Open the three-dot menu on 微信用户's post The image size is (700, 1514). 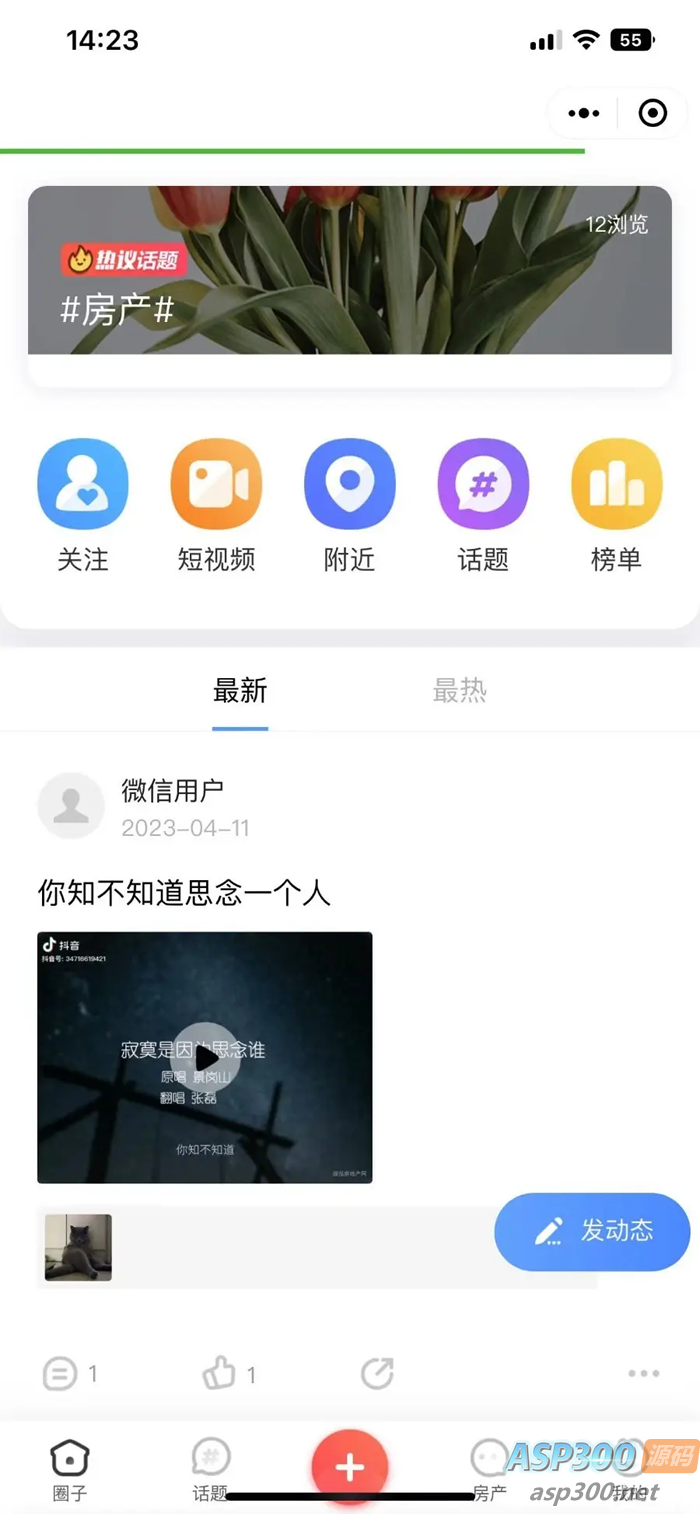pos(643,1373)
